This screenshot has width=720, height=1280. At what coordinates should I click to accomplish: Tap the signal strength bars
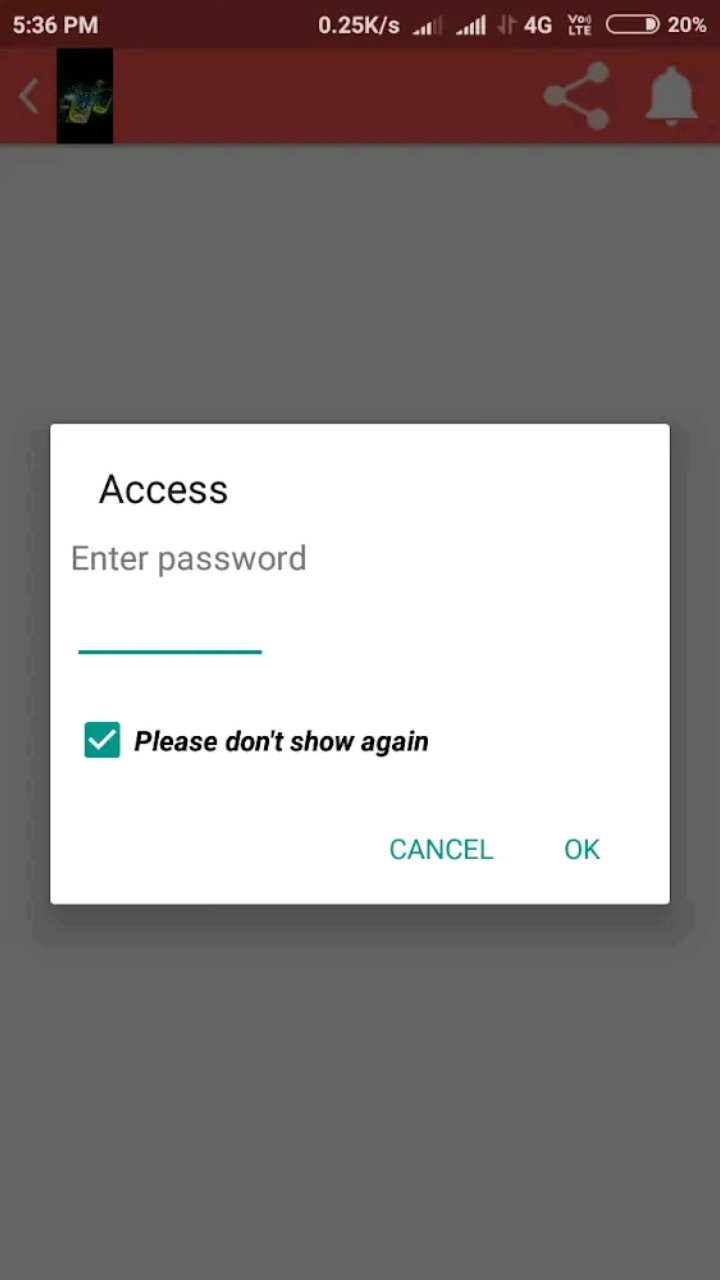coord(470,24)
